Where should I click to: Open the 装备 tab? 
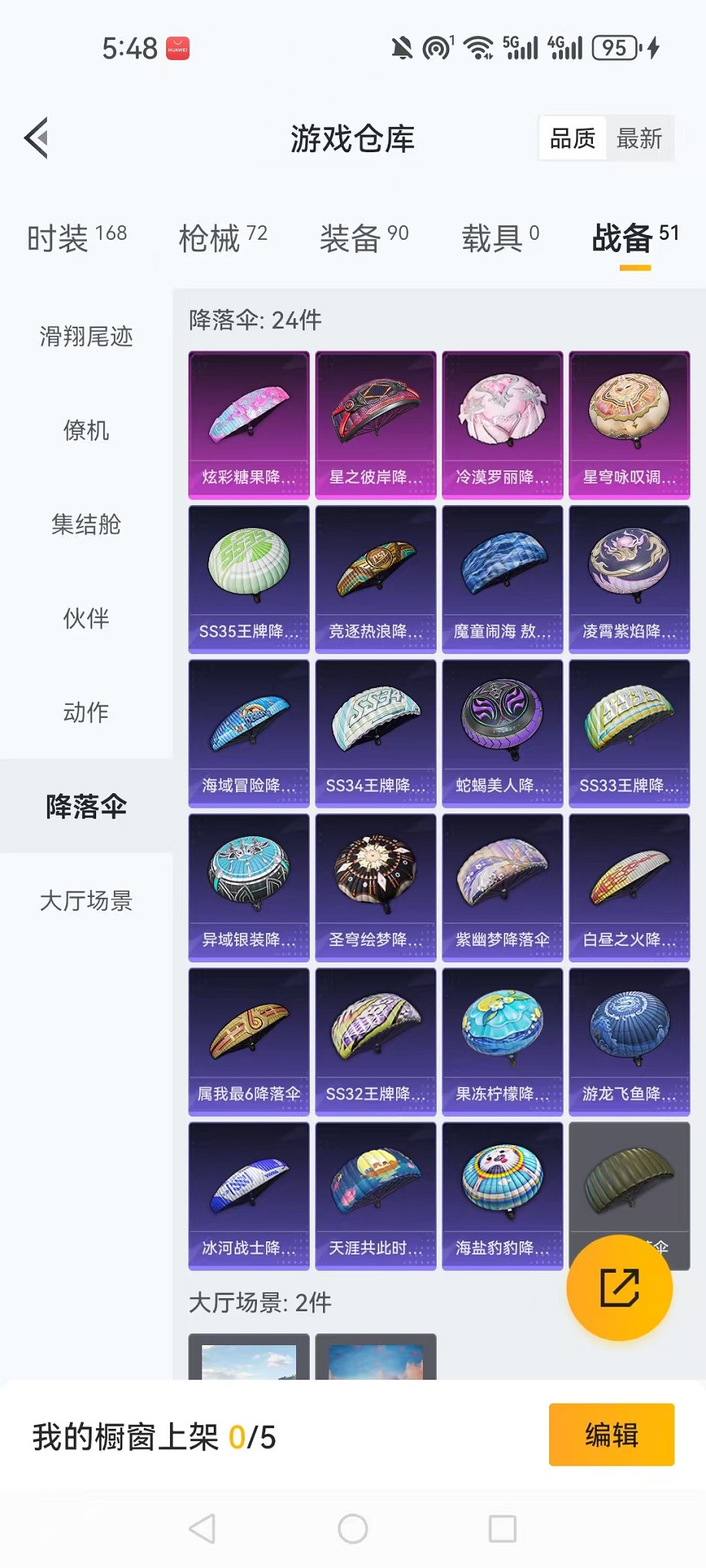[364, 238]
